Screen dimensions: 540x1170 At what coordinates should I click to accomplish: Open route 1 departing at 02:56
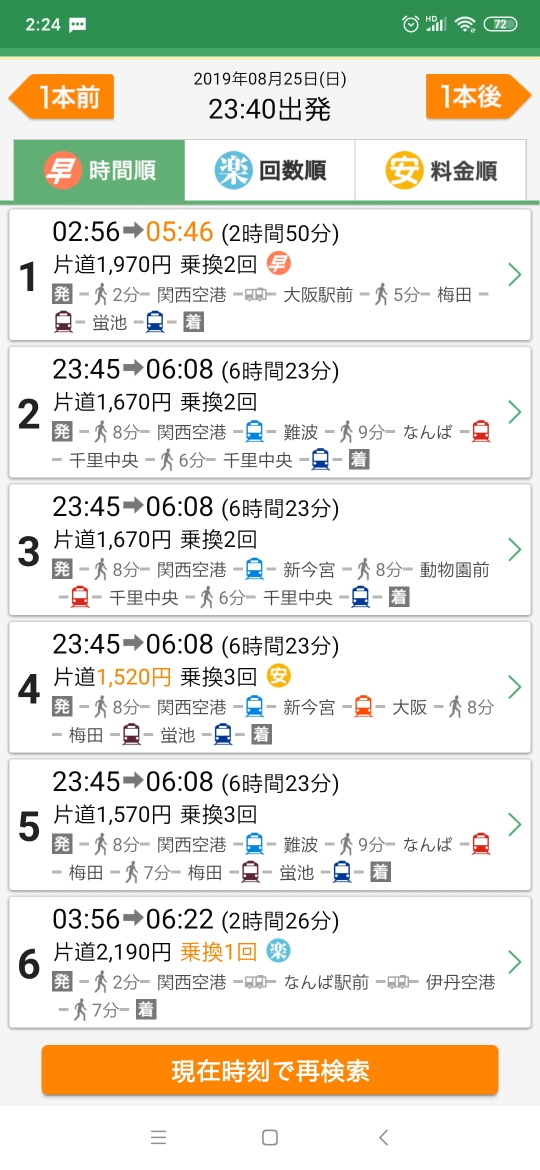tap(270, 275)
